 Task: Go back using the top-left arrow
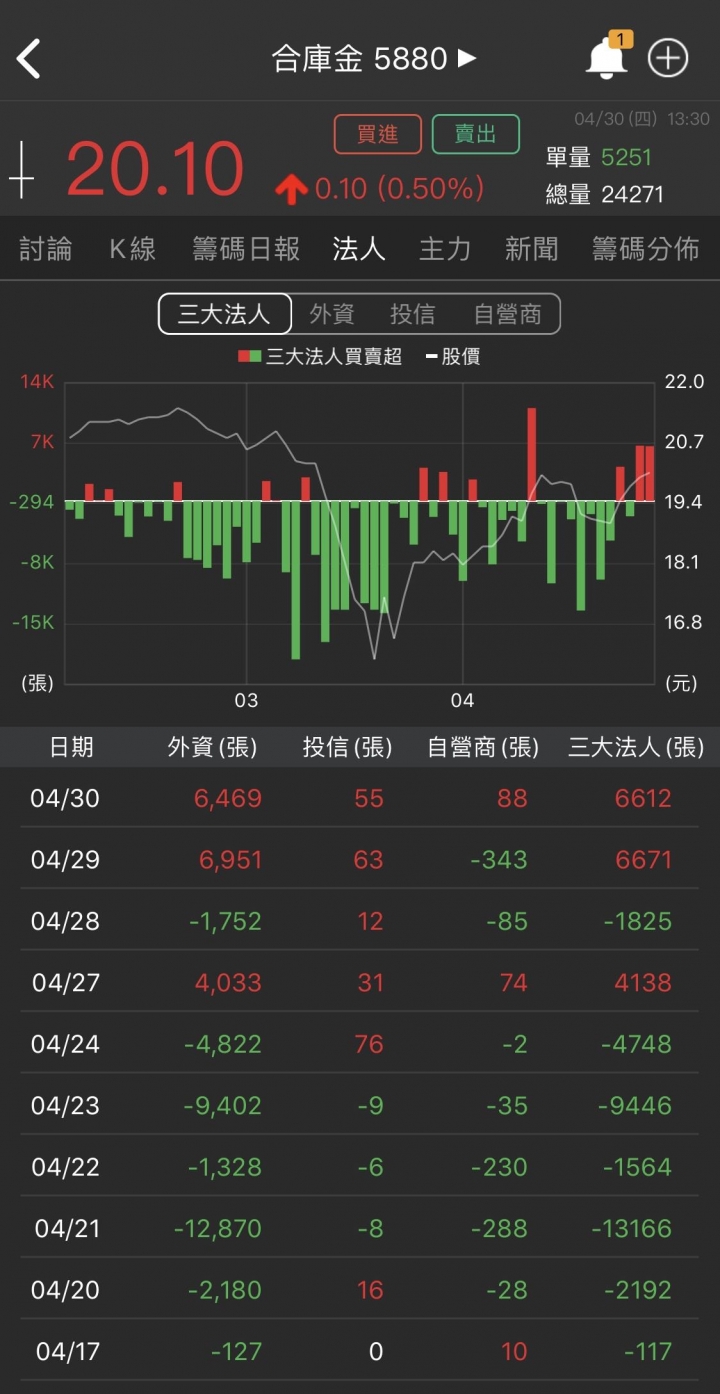click(29, 59)
